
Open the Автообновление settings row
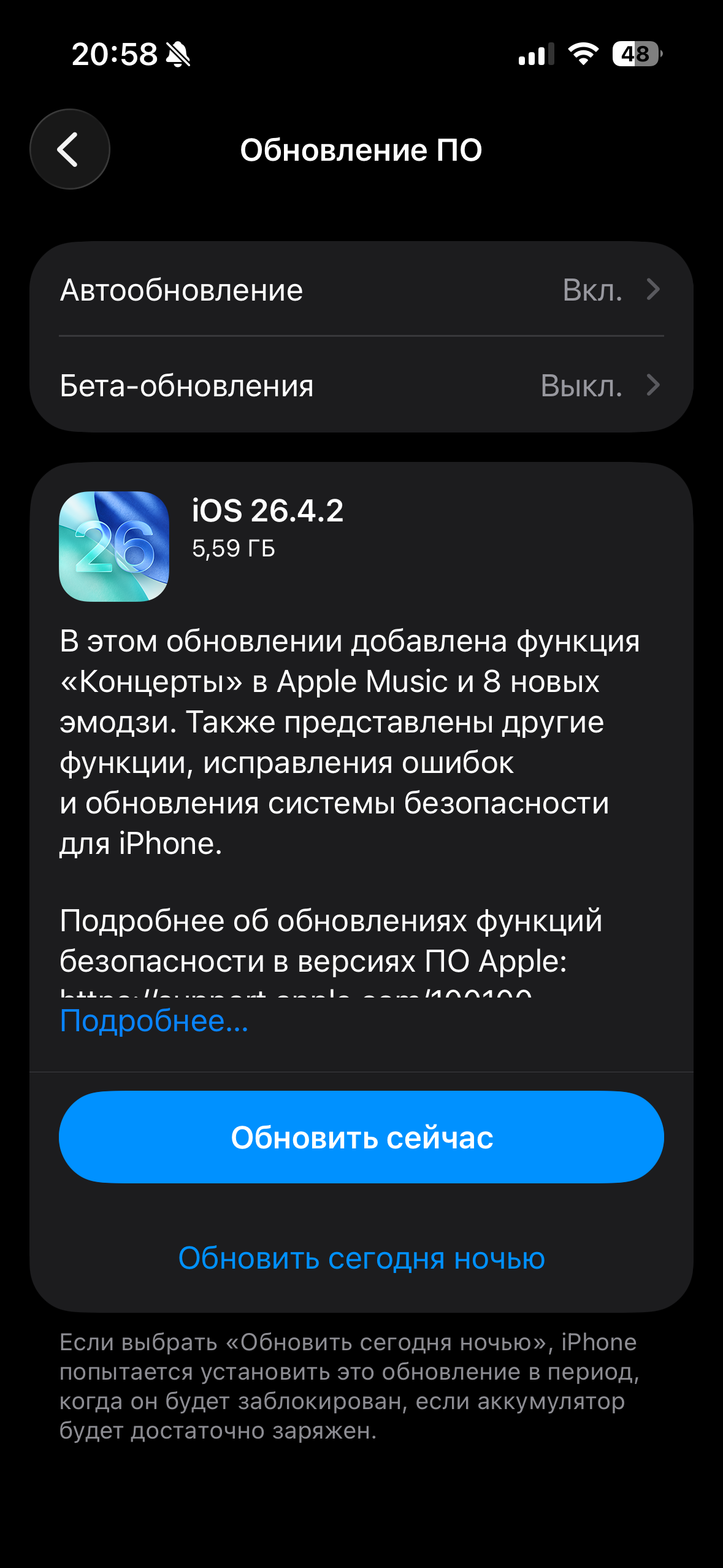click(x=361, y=290)
